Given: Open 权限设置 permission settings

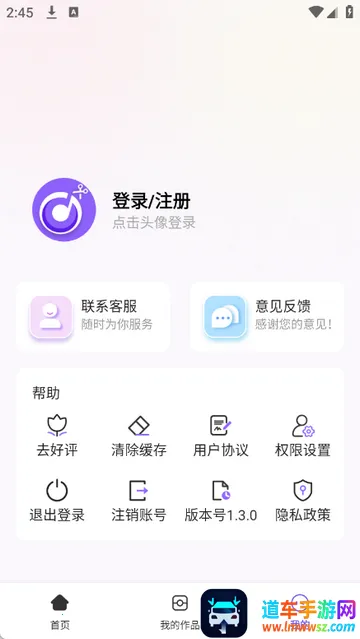Looking at the screenshot, I should pos(303,436).
